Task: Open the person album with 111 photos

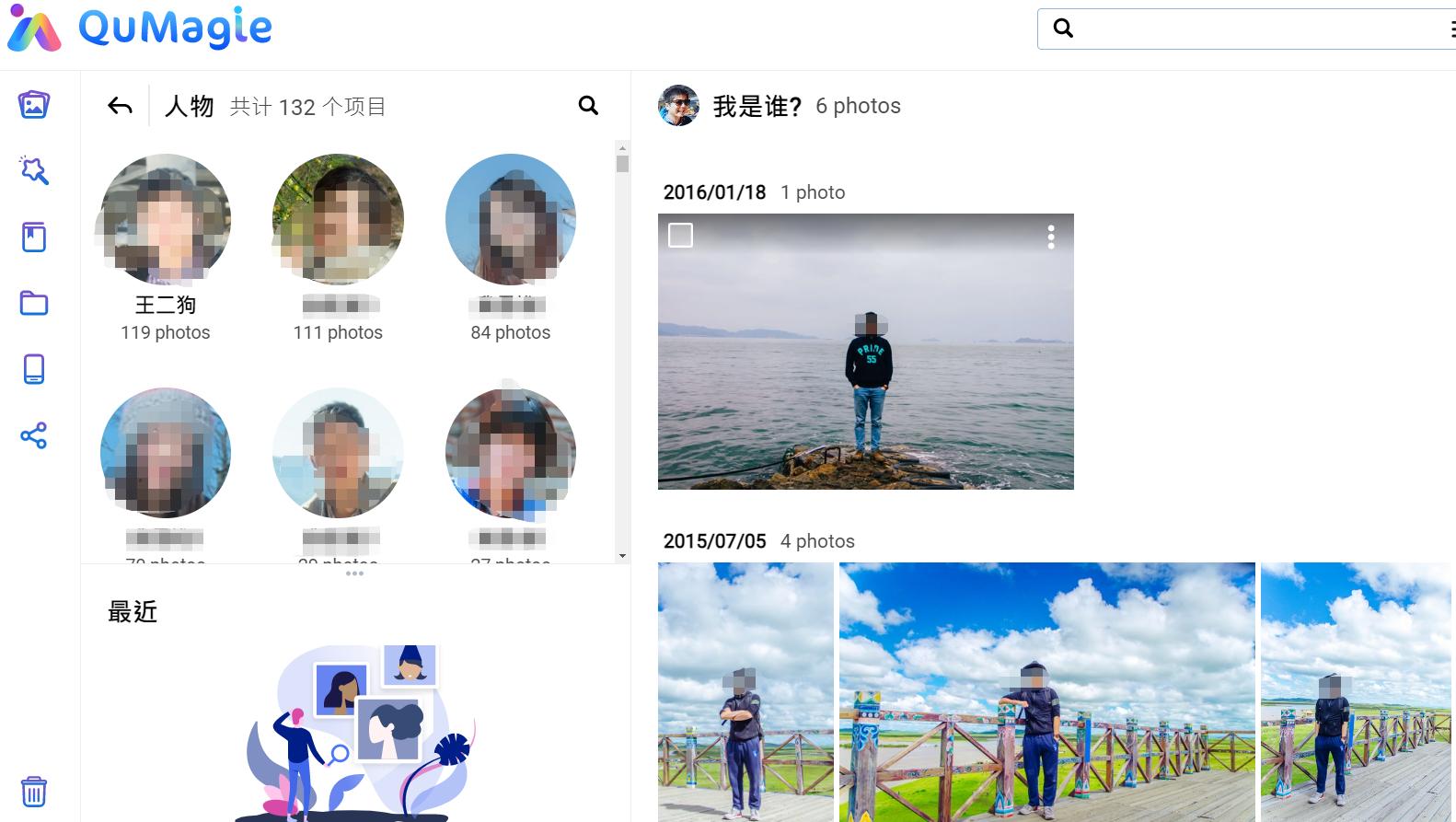Action: click(338, 220)
